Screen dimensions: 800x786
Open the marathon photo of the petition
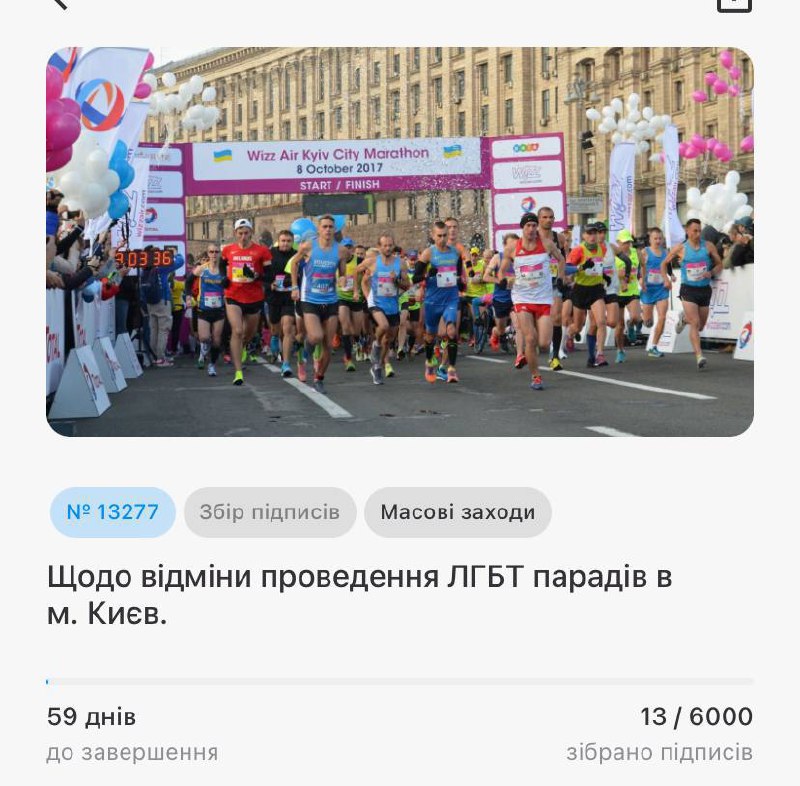(x=400, y=242)
